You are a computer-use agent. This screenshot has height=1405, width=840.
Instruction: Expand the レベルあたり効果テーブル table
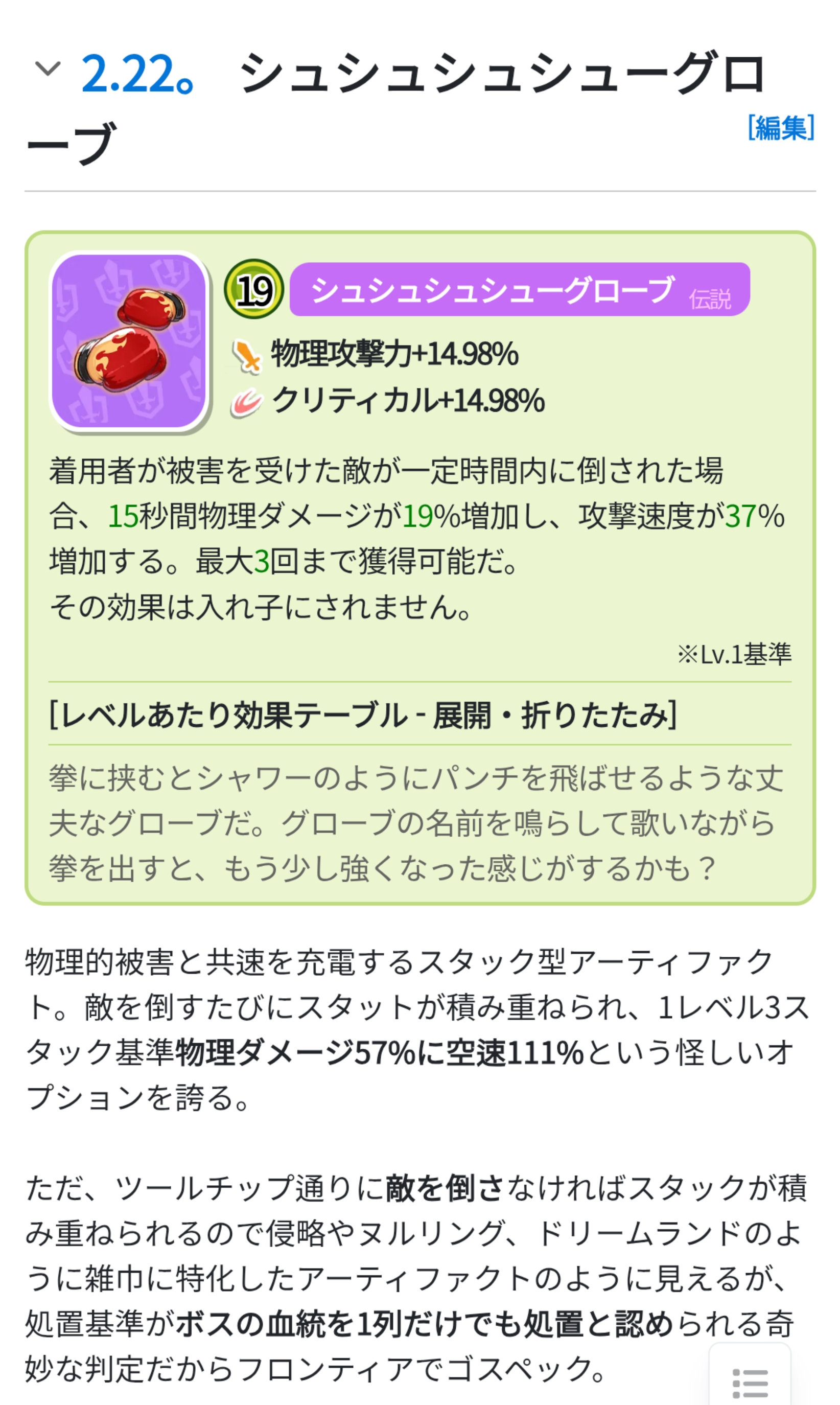click(363, 715)
